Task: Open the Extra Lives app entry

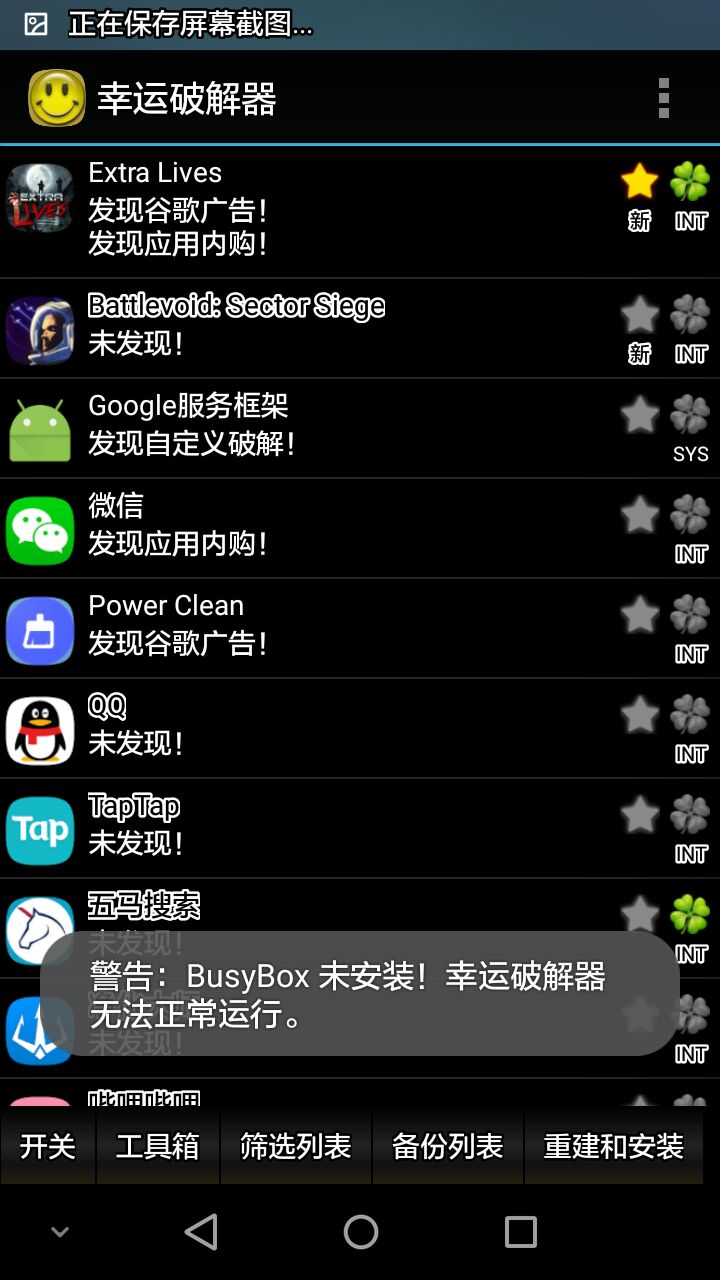Action: pyautogui.click(x=300, y=210)
